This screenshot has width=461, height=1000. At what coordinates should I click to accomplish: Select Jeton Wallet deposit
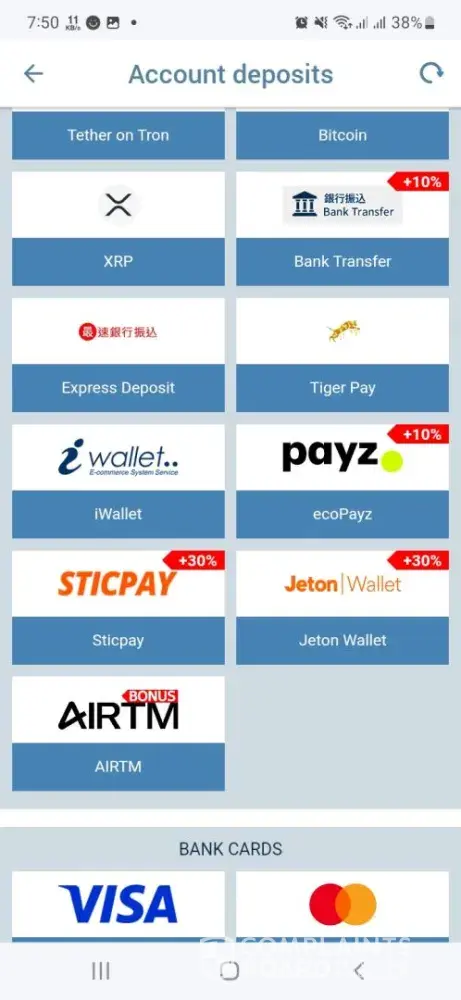(342, 607)
